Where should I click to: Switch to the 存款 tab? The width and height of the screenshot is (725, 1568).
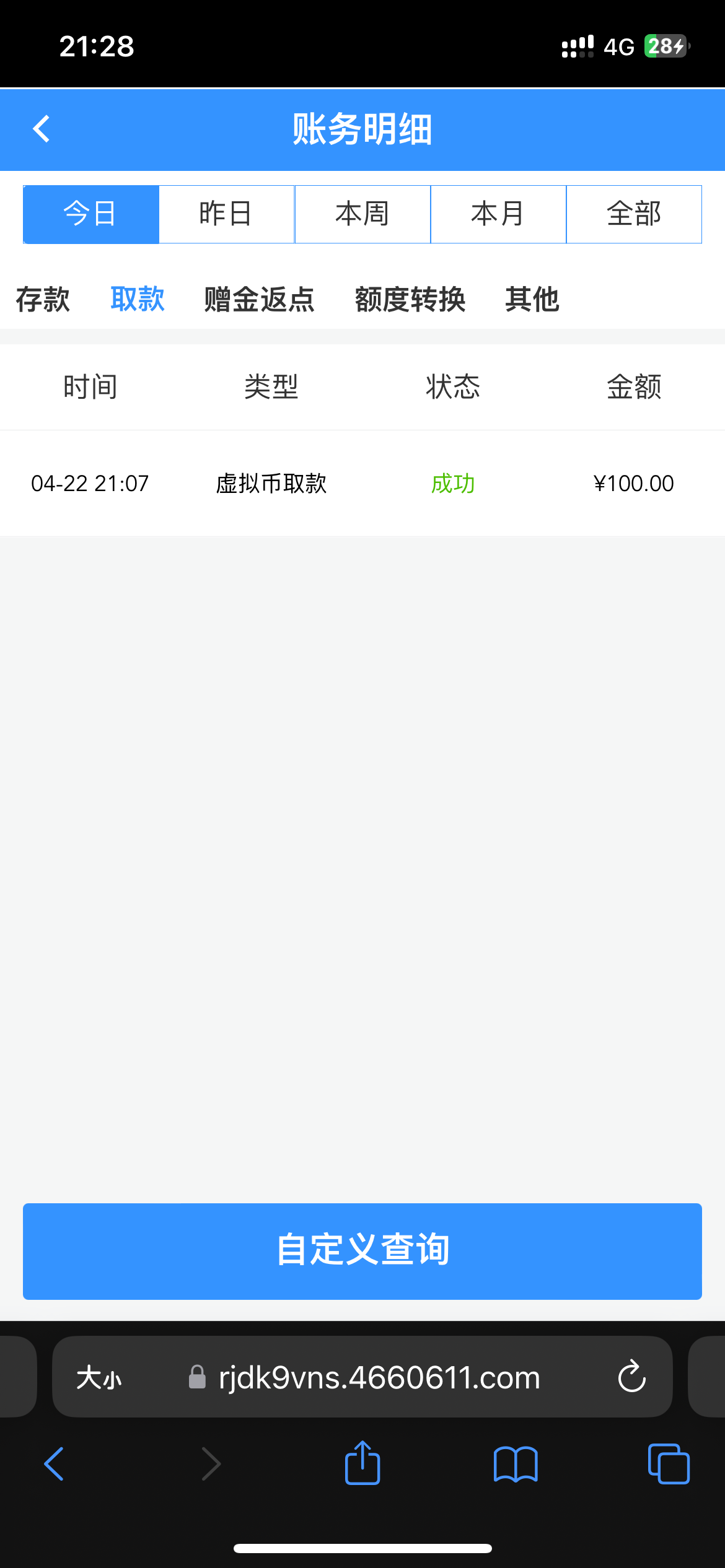pyautogui.click(x=43, y=300)
